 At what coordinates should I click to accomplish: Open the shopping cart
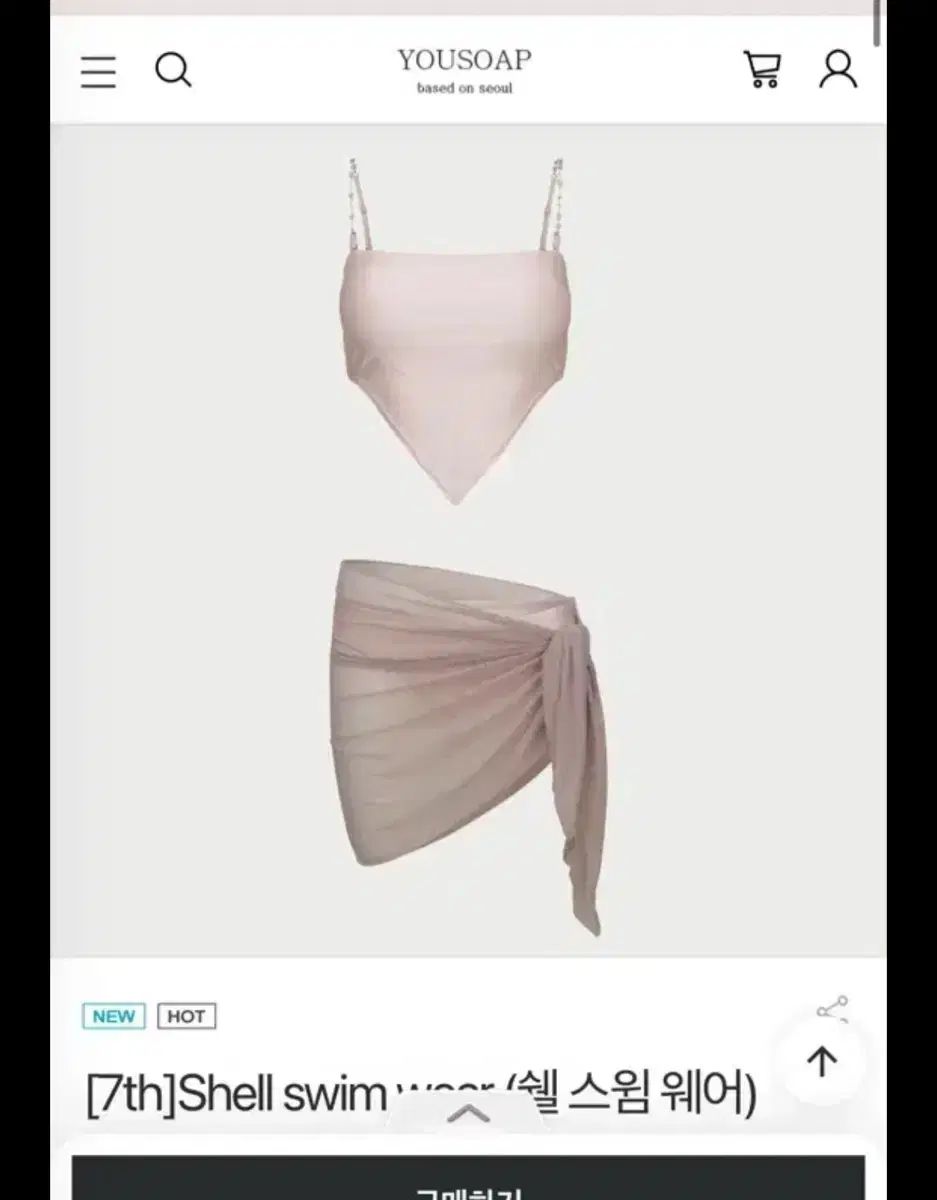(x=762, y=70)
